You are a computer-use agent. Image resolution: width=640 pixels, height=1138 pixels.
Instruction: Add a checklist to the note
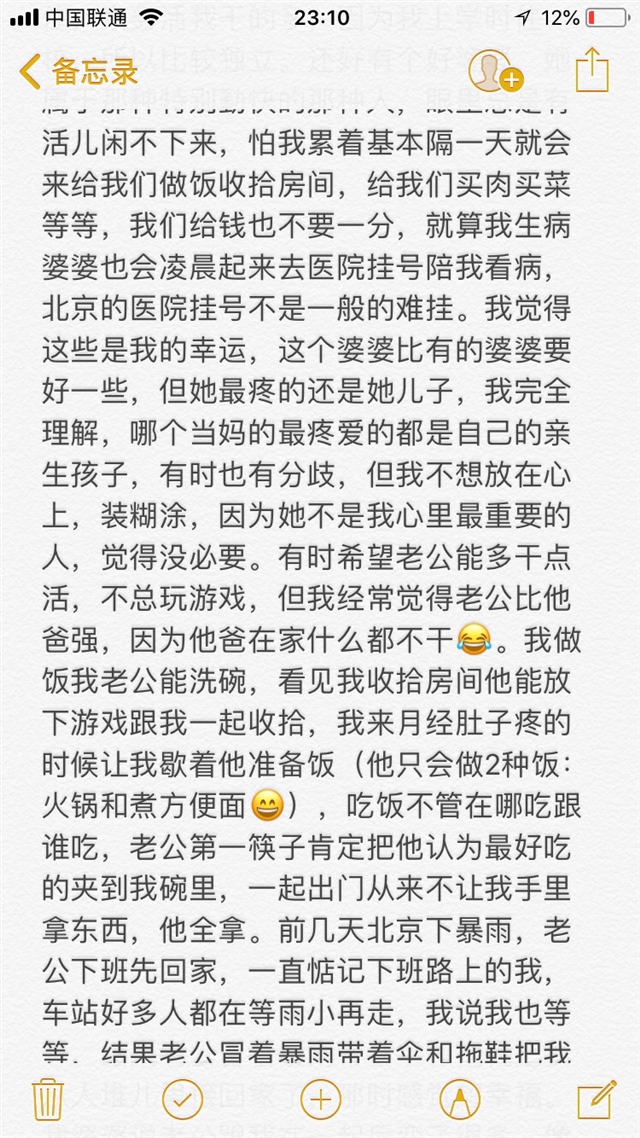[183, 1099]
